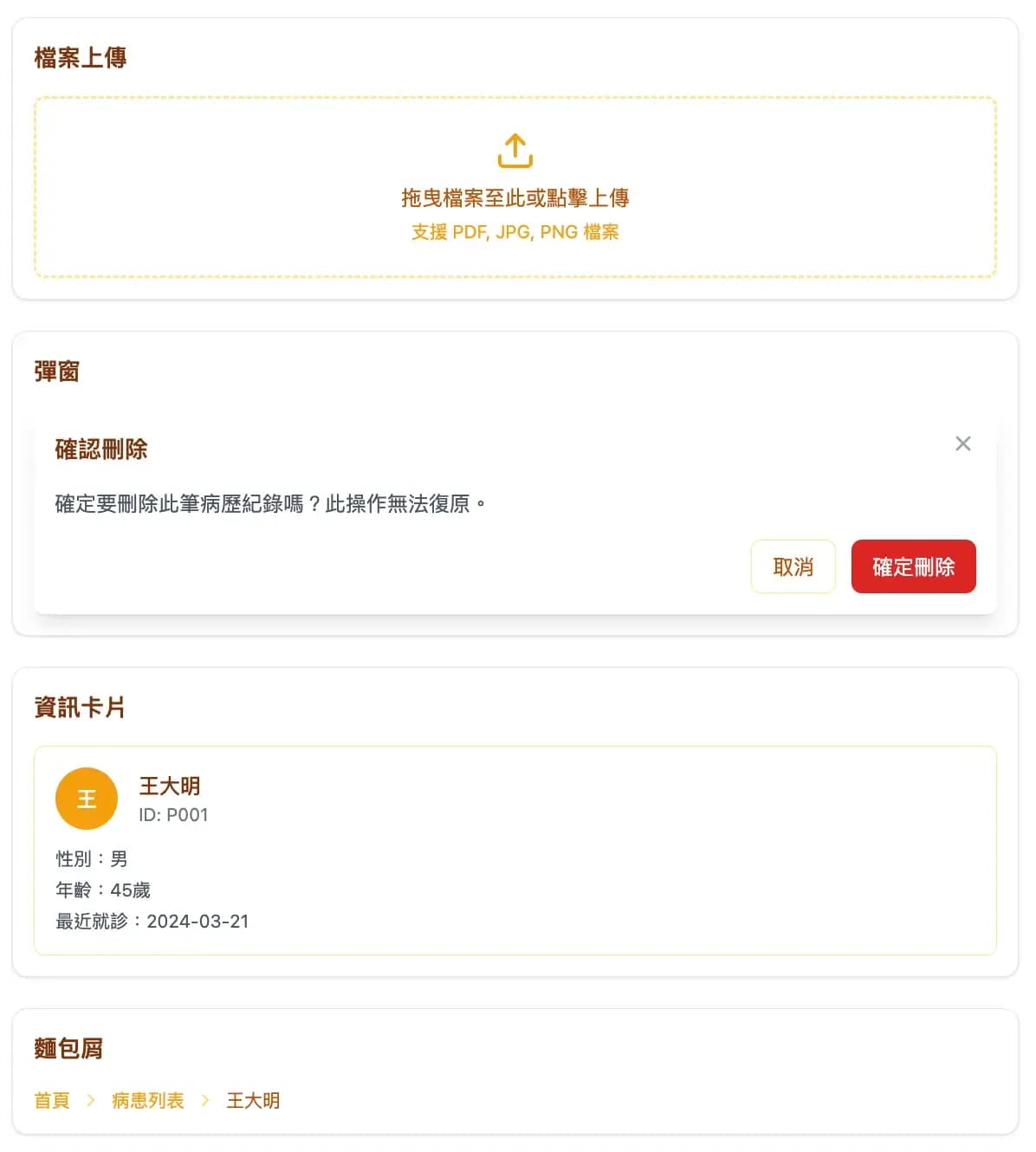Click the 檔案上傳 section heading
The width and height of the screenshot is (1036, 1152).
click(x=81, y=59)
